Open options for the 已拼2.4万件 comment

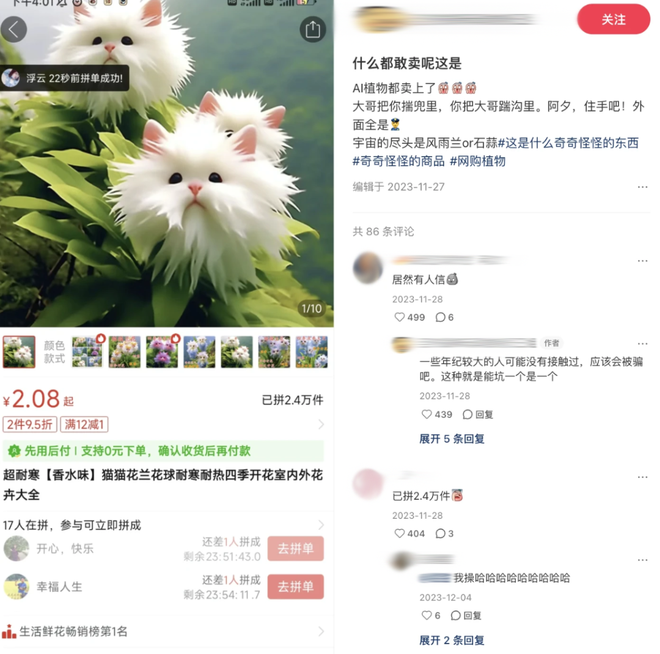point(641,475)
